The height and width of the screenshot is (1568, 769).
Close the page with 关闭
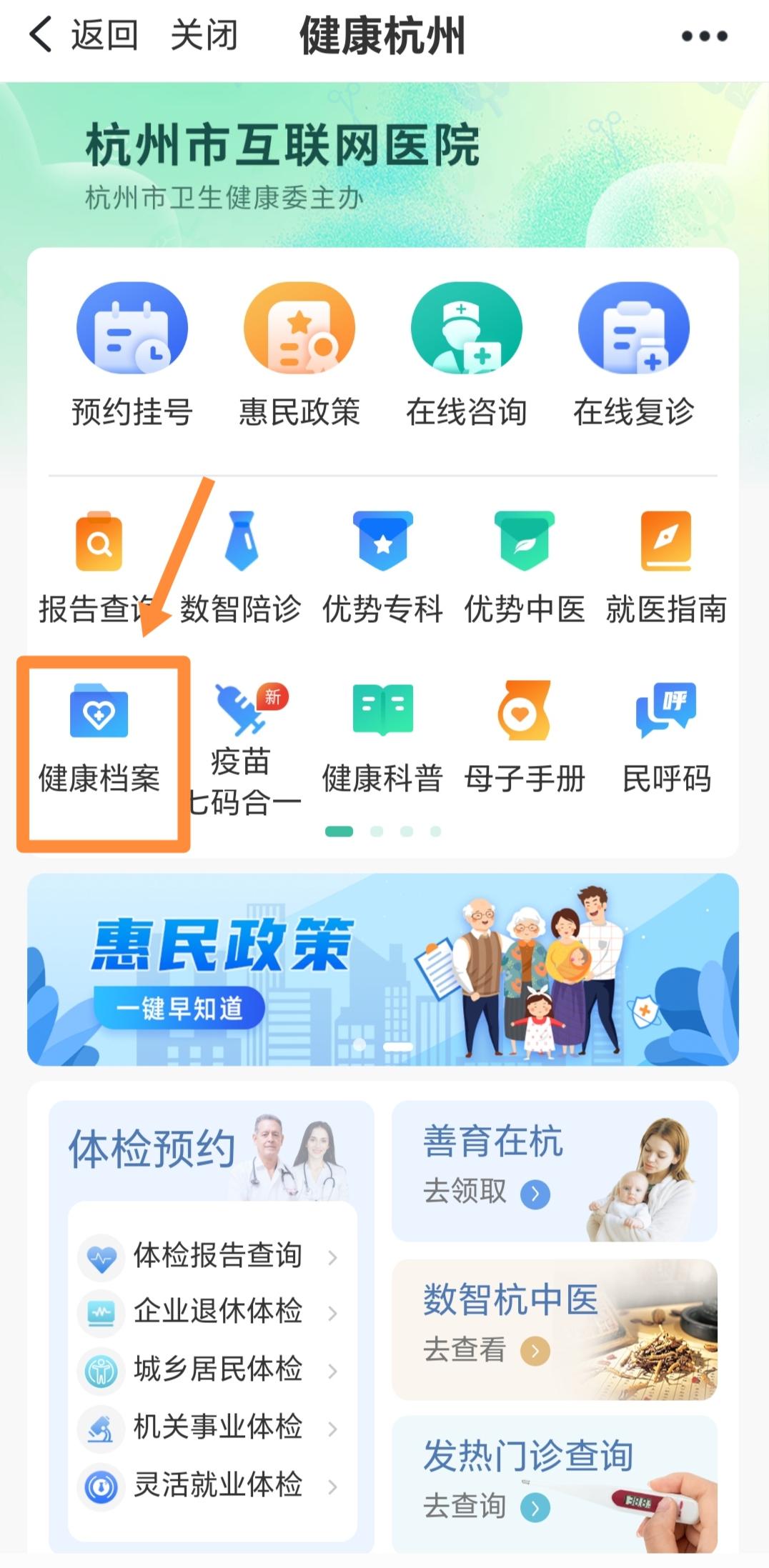[204, 35]
